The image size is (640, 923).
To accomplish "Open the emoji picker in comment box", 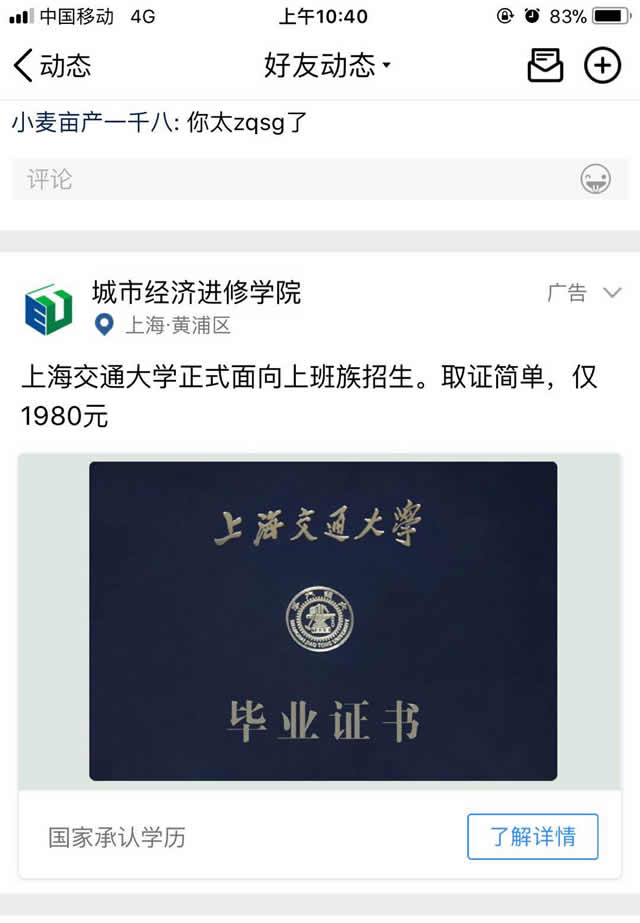I will coord(595,180).
